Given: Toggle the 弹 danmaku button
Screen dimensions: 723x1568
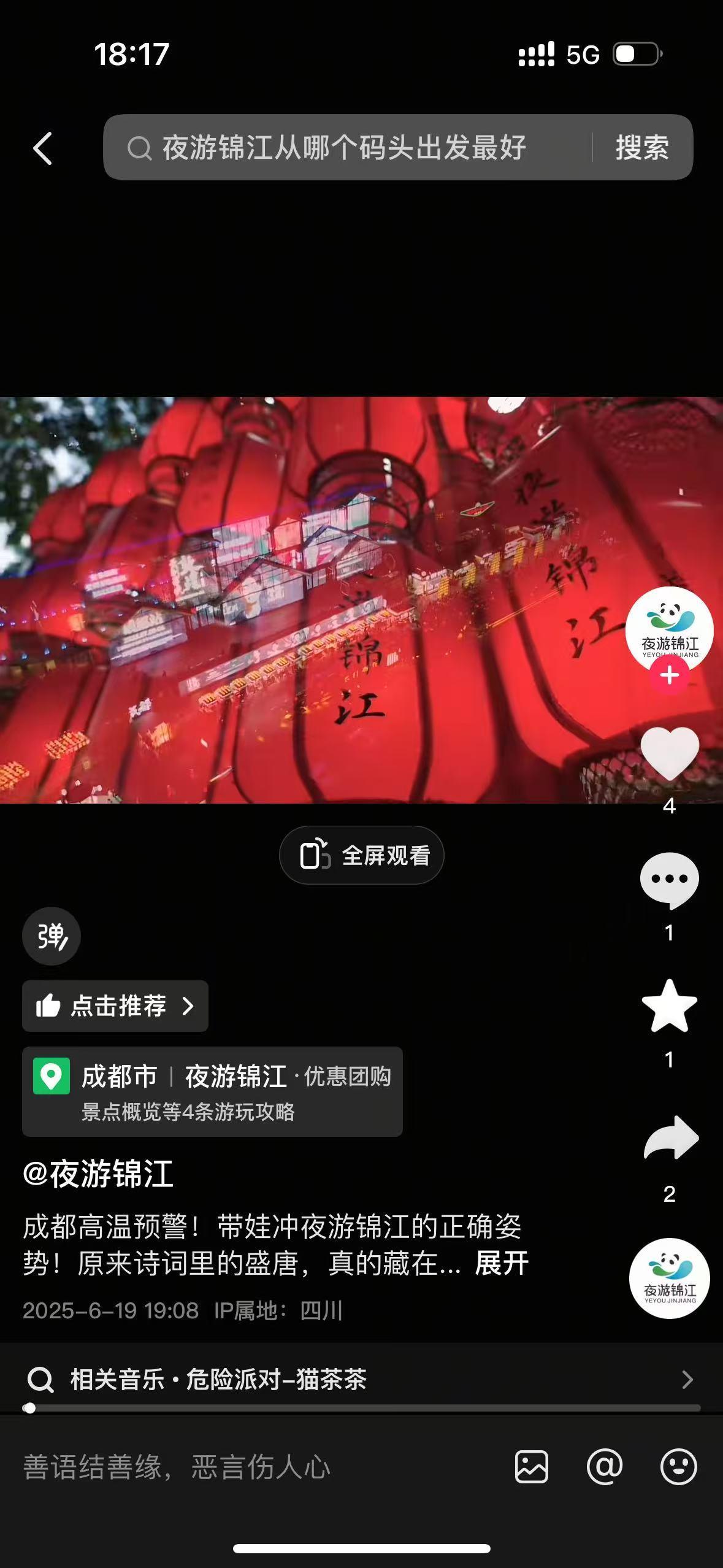Looking at the screenshot, I should click(52, 936).
